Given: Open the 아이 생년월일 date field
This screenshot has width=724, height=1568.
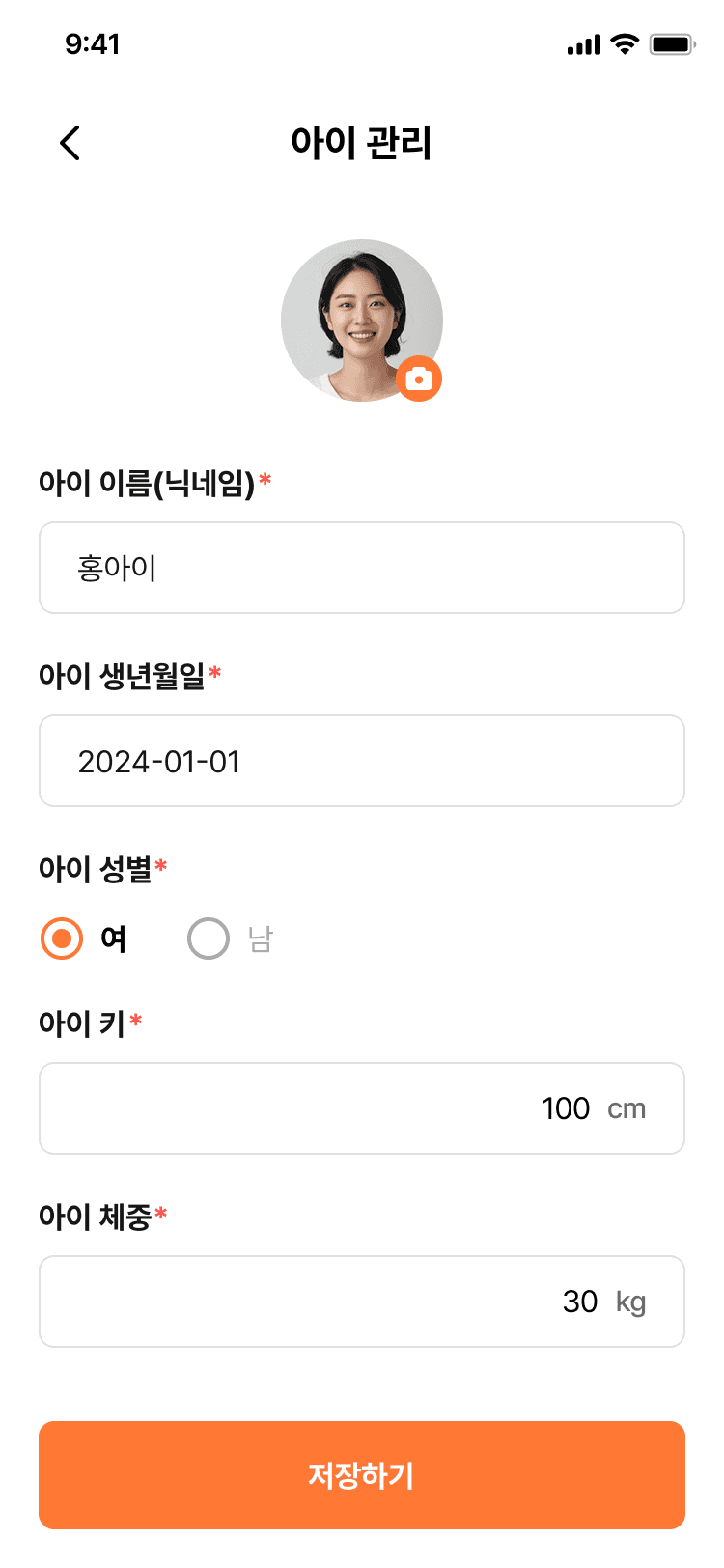Looking at the screenshot, I should (361, 761).
